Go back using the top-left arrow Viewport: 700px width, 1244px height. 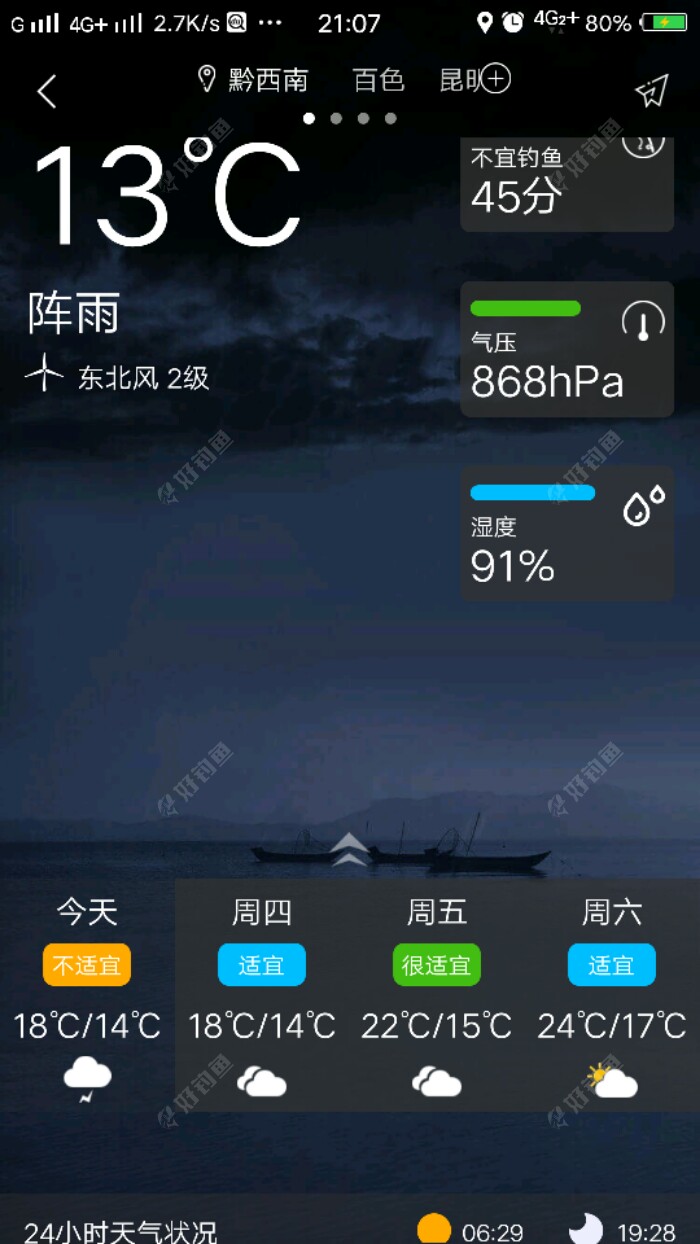point(47,92)
